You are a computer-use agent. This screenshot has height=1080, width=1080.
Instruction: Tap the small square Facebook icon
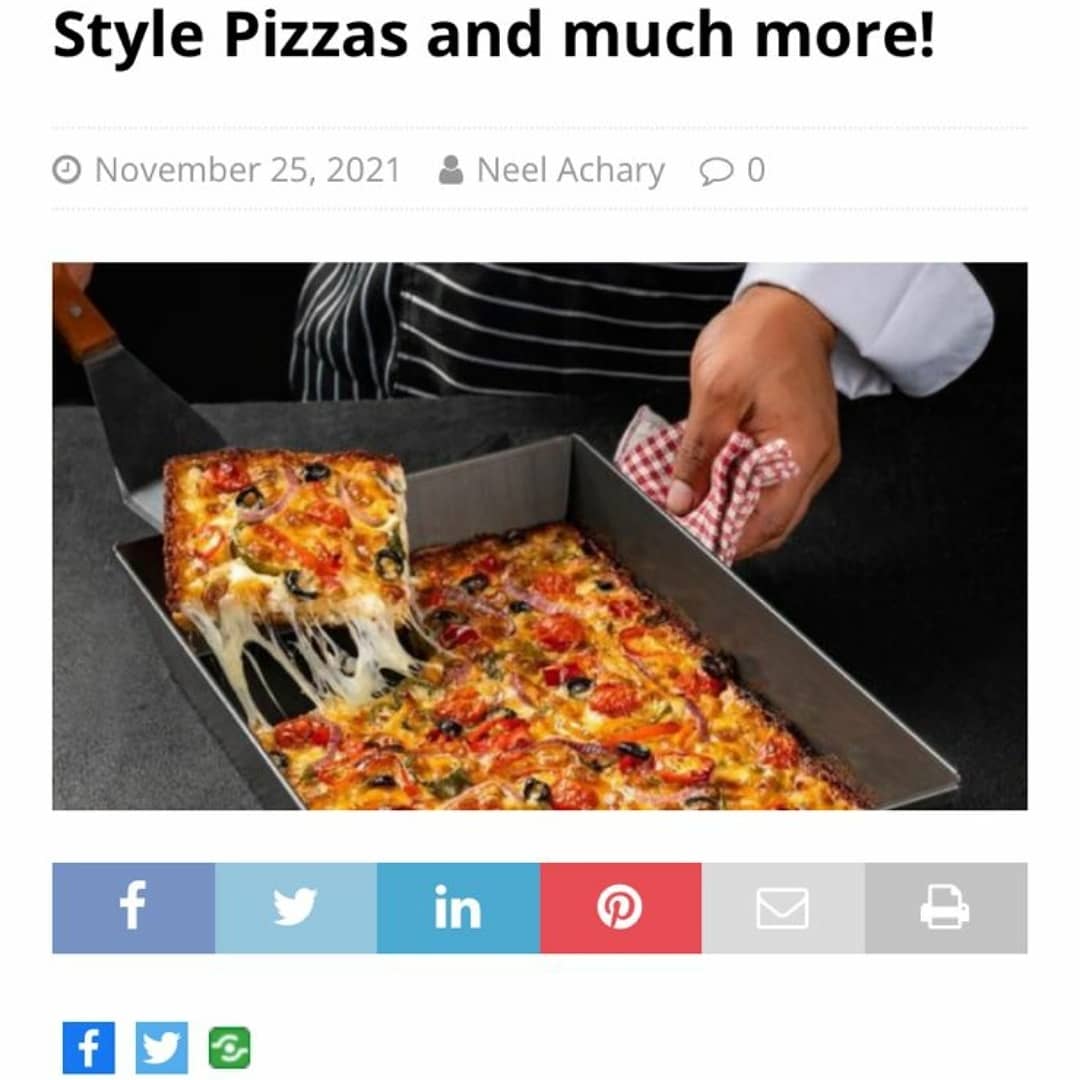88,1047
